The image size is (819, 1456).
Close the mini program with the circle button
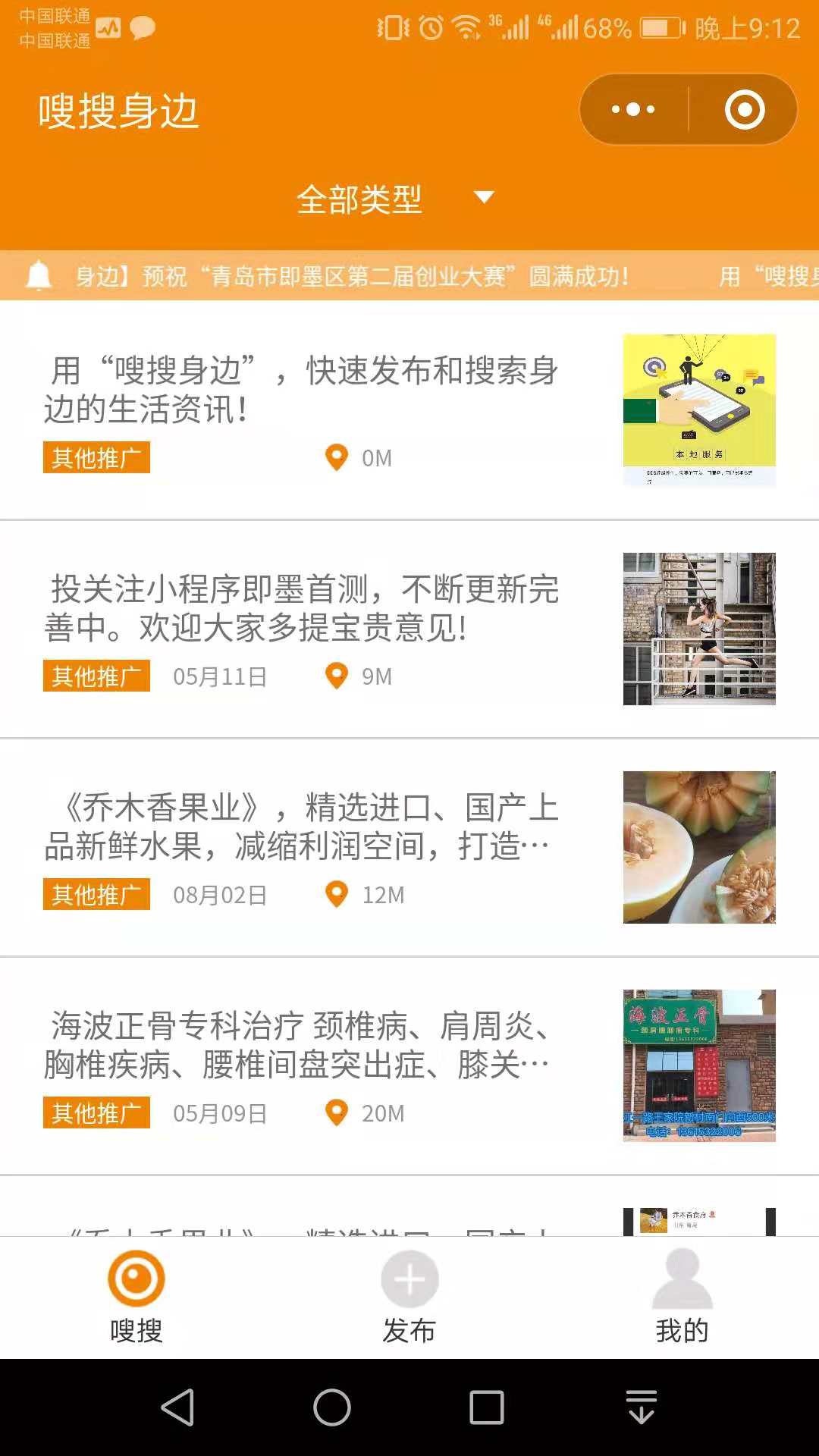745,110
